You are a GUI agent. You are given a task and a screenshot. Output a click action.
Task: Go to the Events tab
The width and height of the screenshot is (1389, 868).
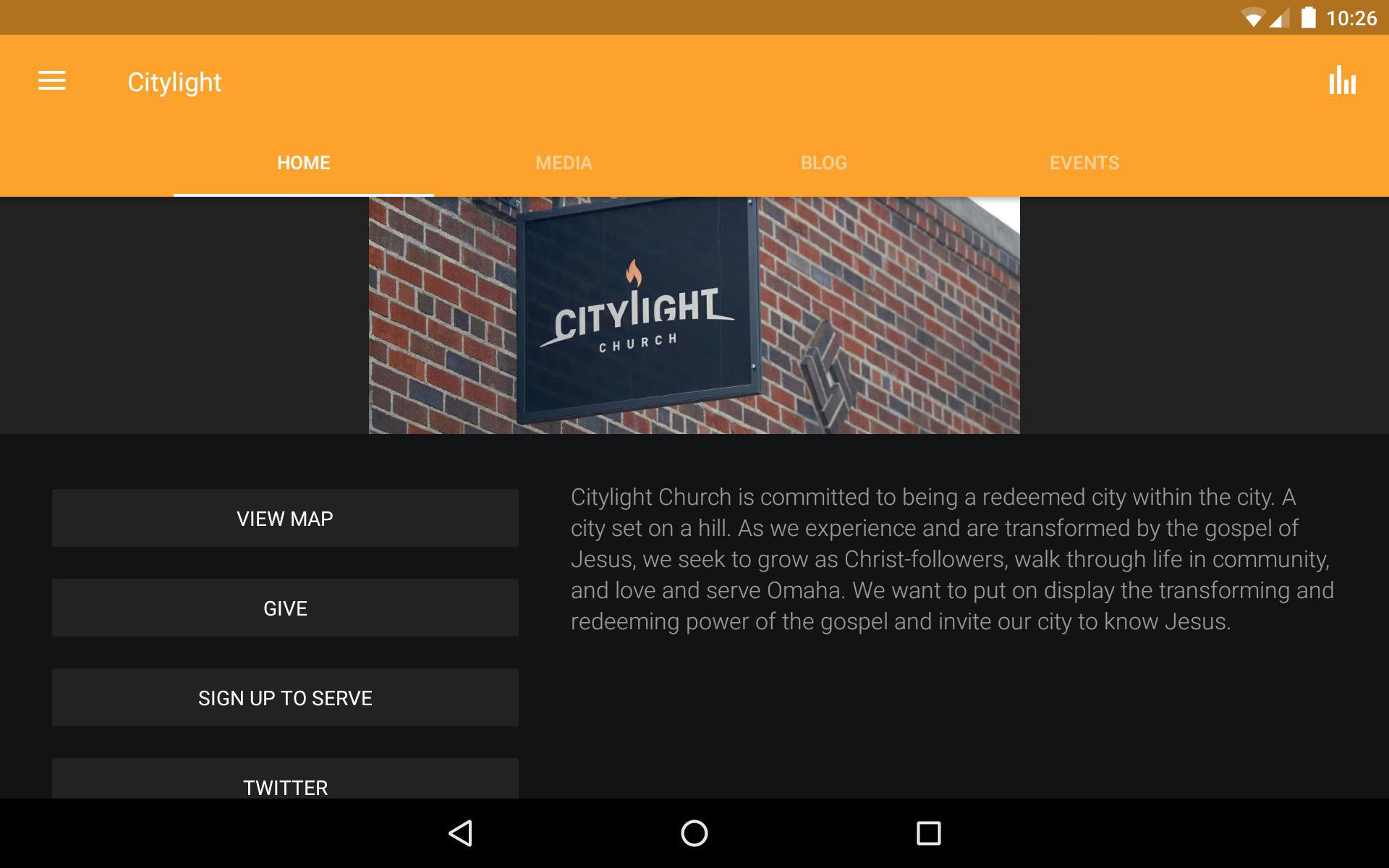pyautogui.click(x=1084, y=163)
